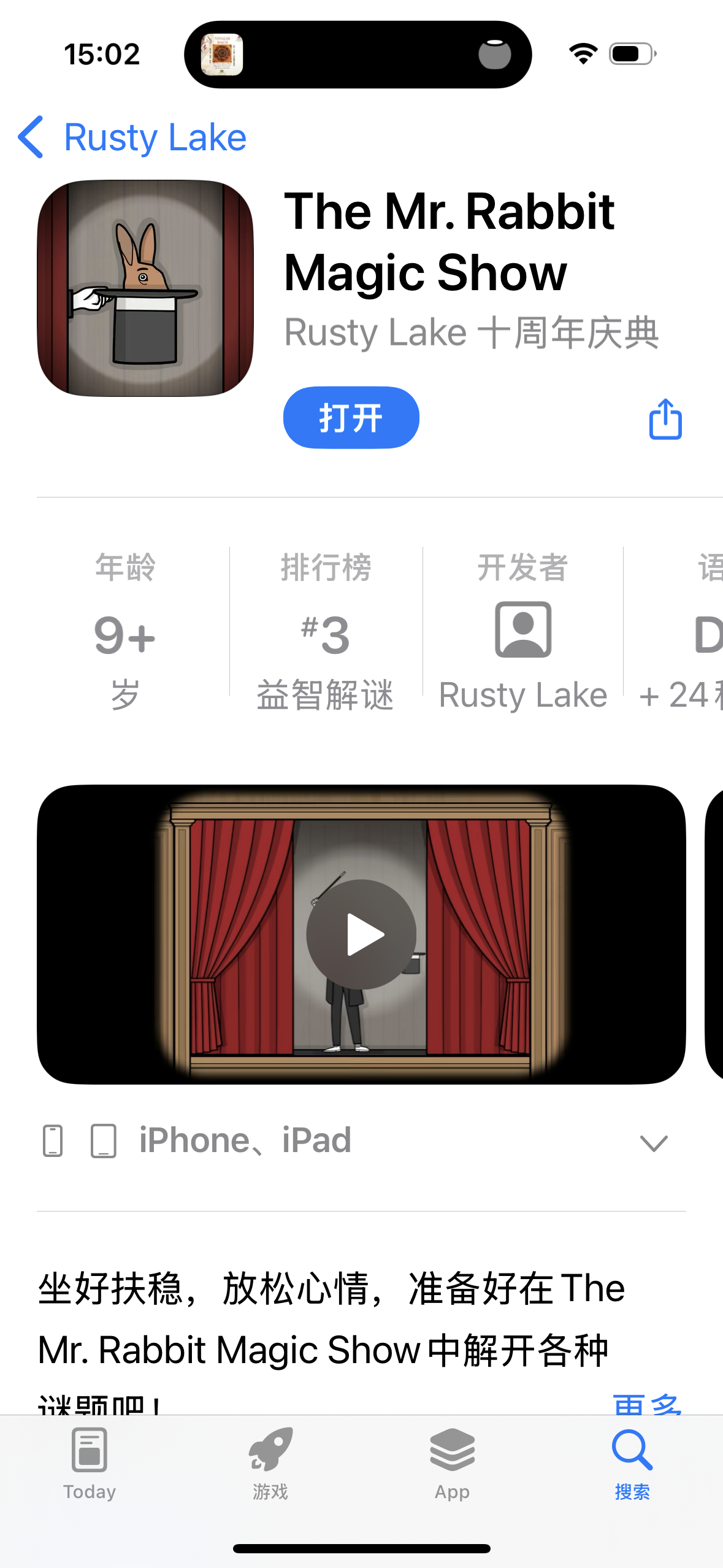Expand the iPhone、iPad compatibility row
Viewport: 723px width, 1568px height.
tap(361, 1141)
